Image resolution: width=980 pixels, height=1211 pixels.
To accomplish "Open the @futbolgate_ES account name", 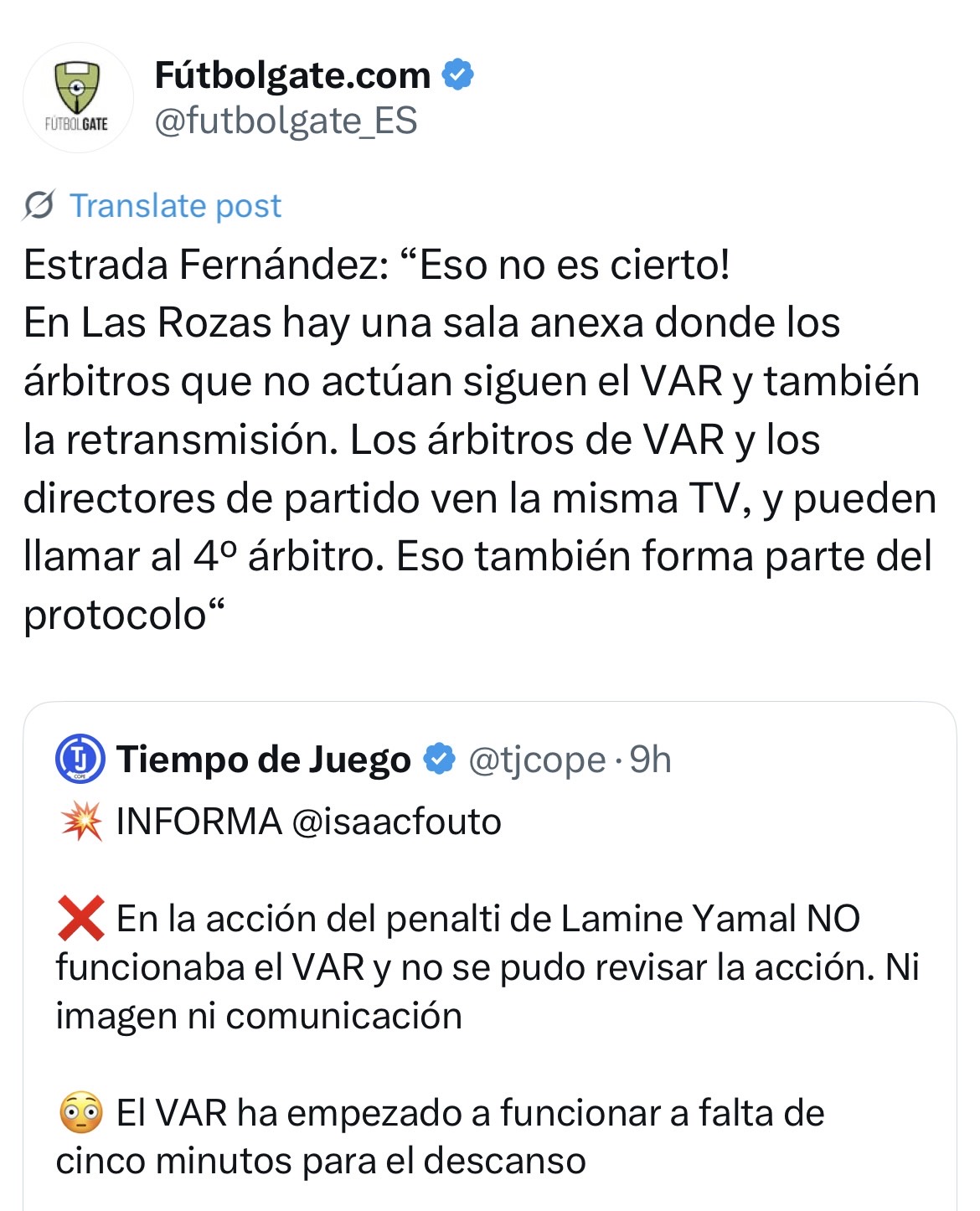I will pos(286,121).
